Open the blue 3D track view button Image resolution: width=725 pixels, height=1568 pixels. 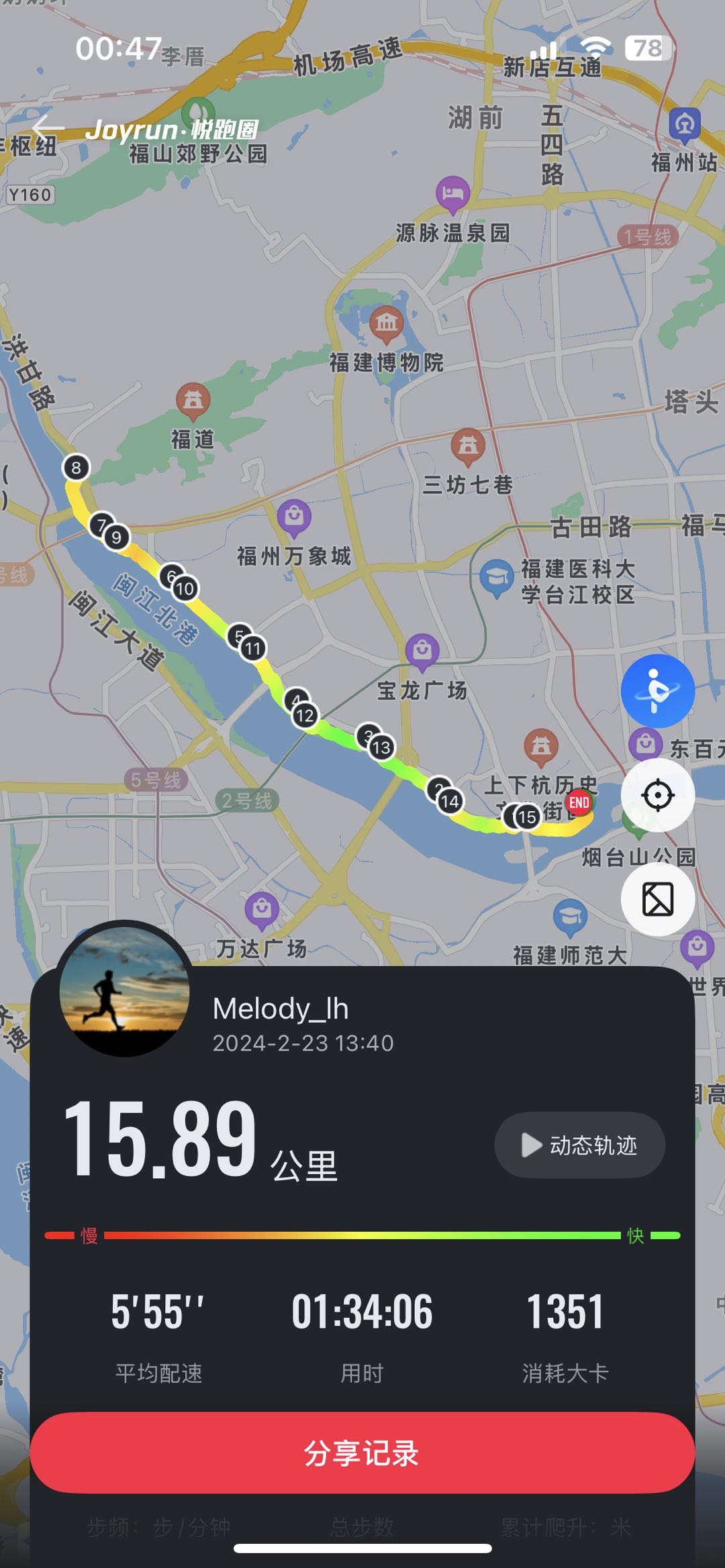657,690
